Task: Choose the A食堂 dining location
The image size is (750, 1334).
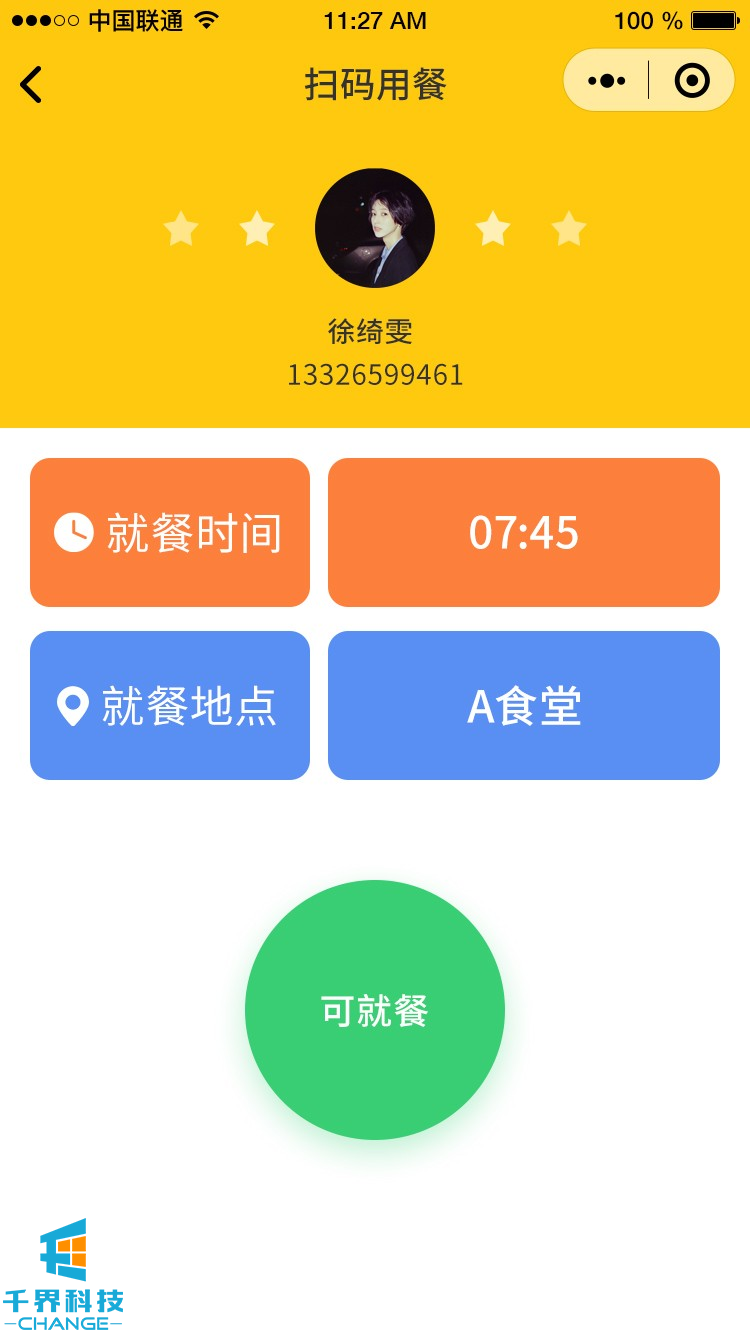Action: 524,706
